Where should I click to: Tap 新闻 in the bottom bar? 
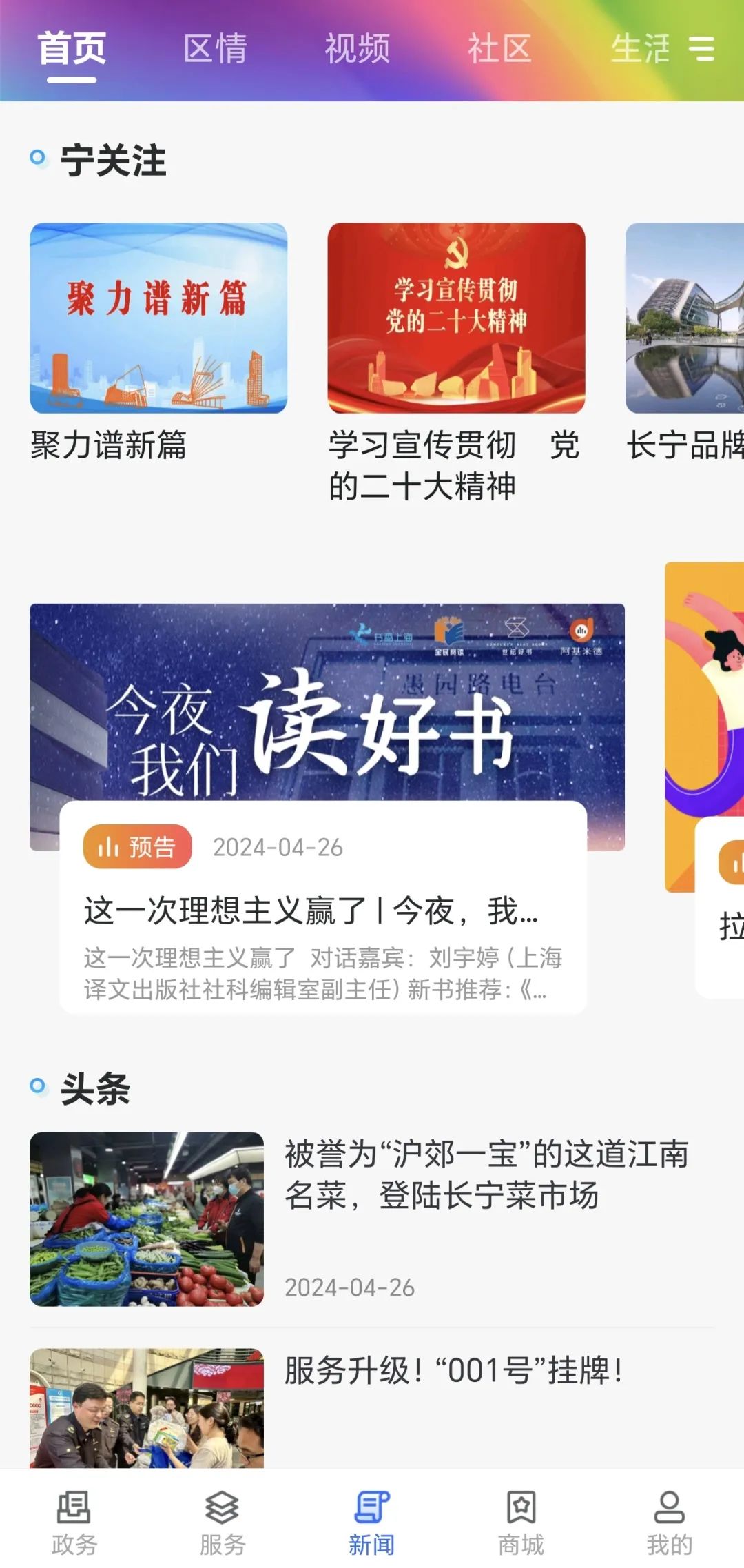(372, 1523)
